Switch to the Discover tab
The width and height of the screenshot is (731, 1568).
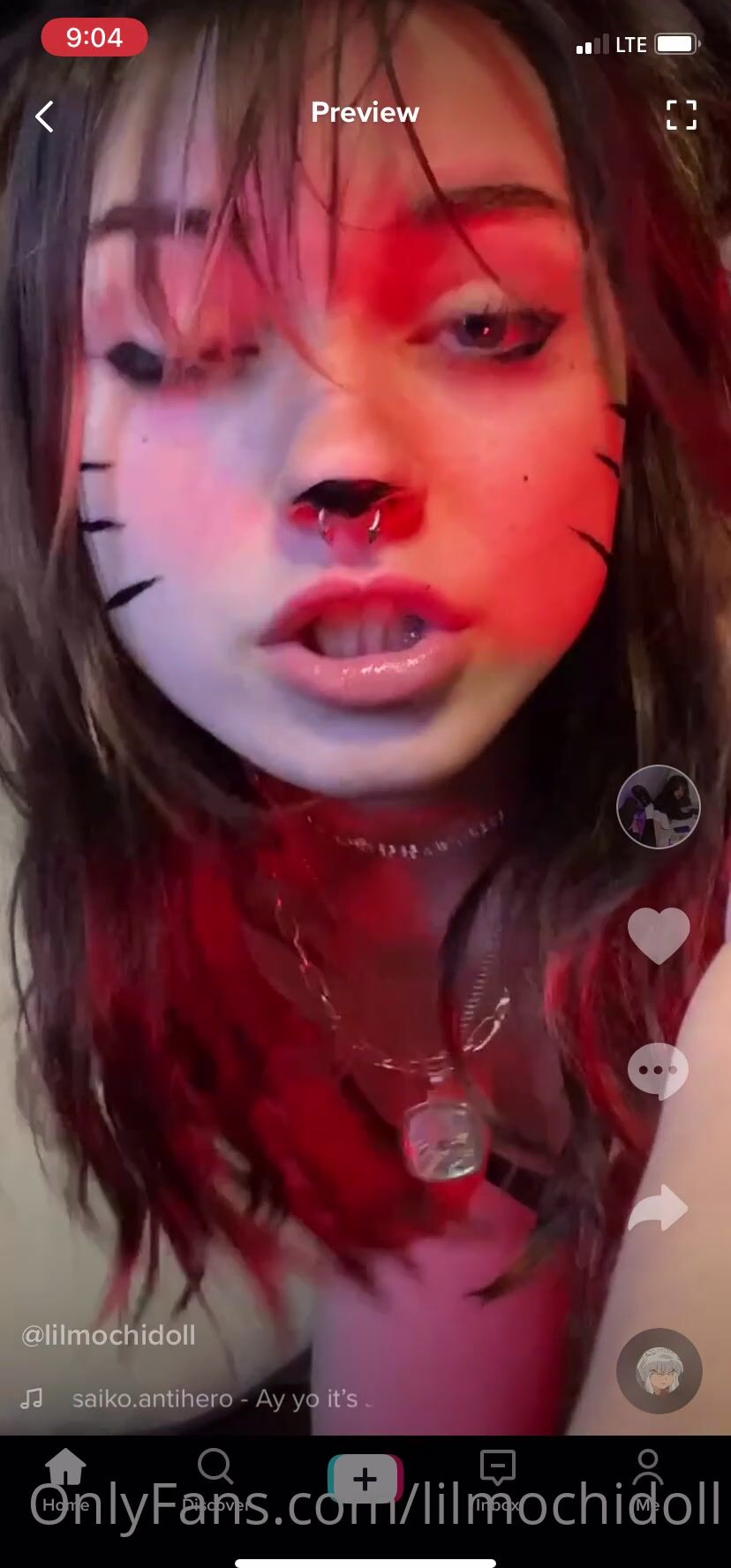pyautogui.click(x=215, y=1480)
